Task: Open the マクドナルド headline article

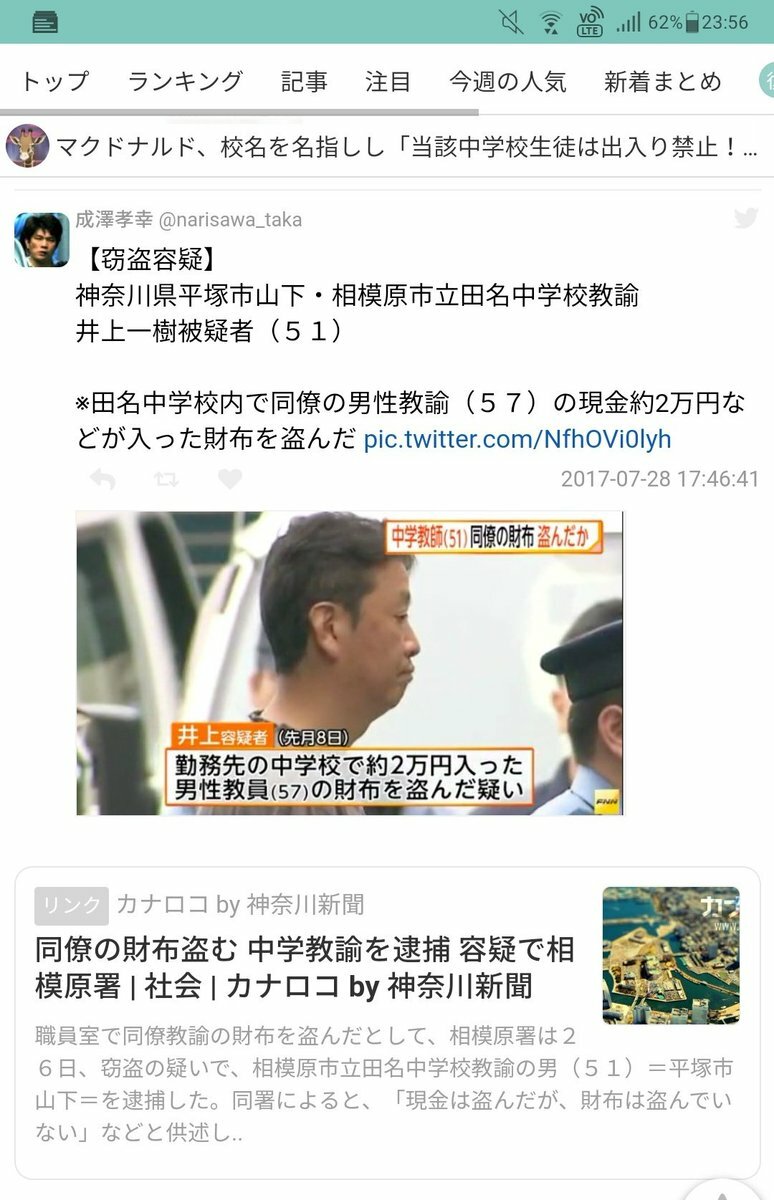Action: coord(405,147)
